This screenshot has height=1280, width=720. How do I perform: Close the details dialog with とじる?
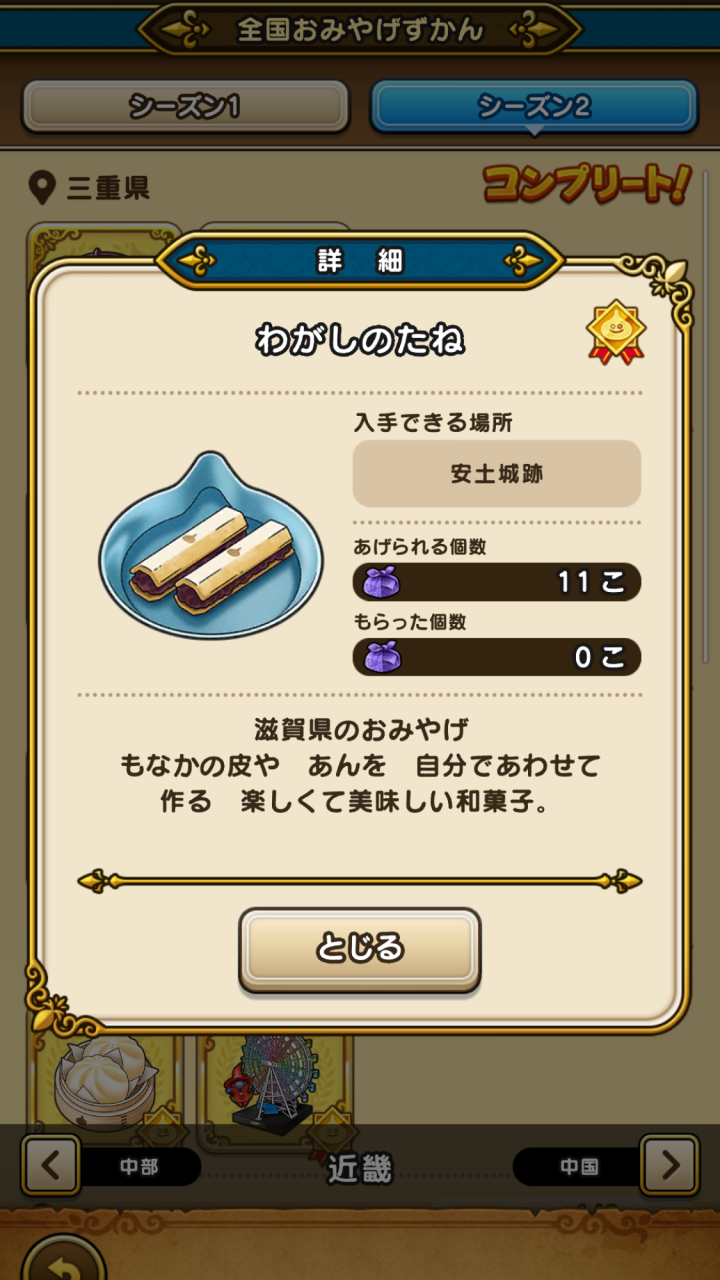point(359,947)
